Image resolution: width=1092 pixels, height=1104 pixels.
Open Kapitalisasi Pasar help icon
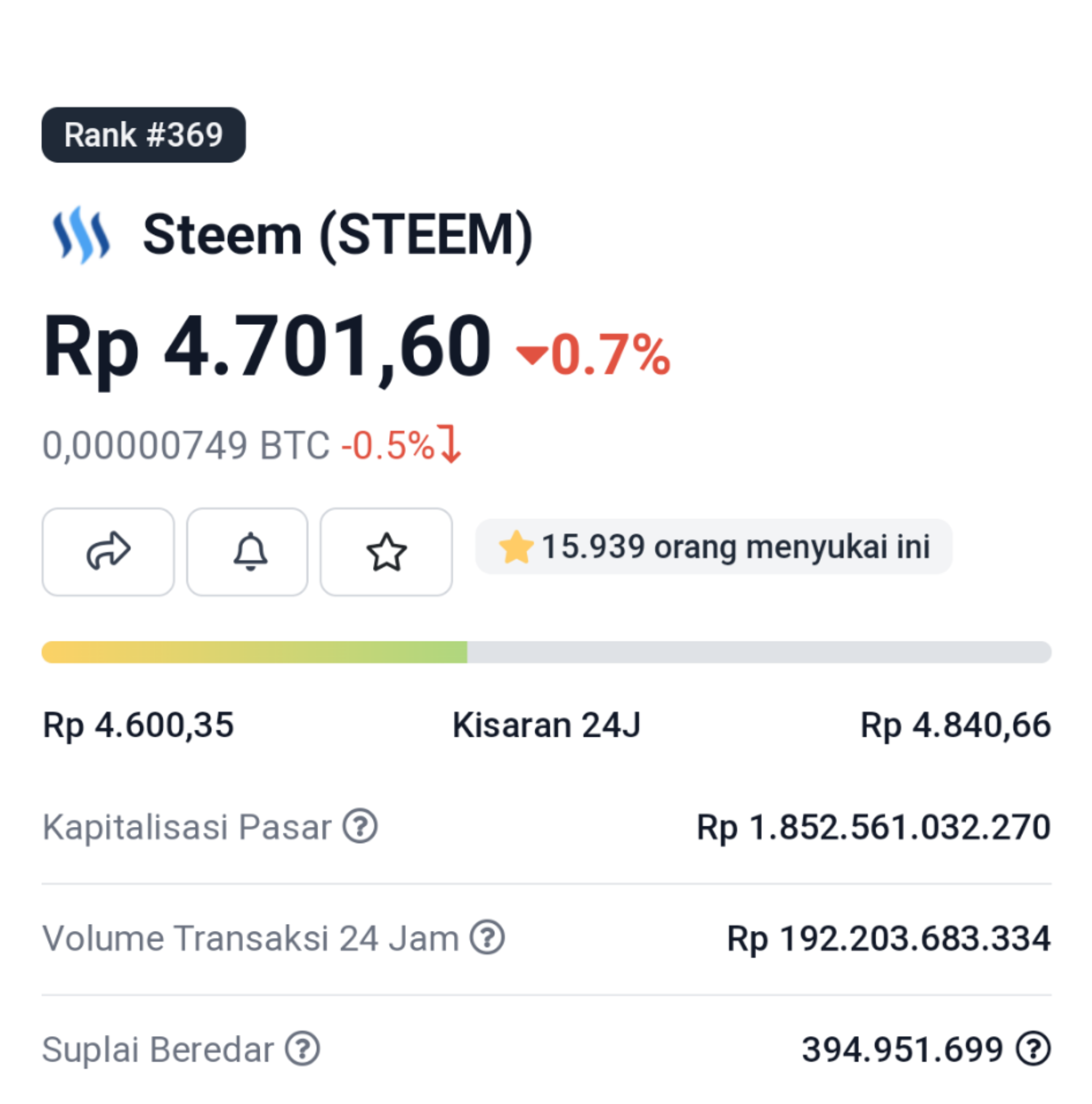(x=360, y=826)
